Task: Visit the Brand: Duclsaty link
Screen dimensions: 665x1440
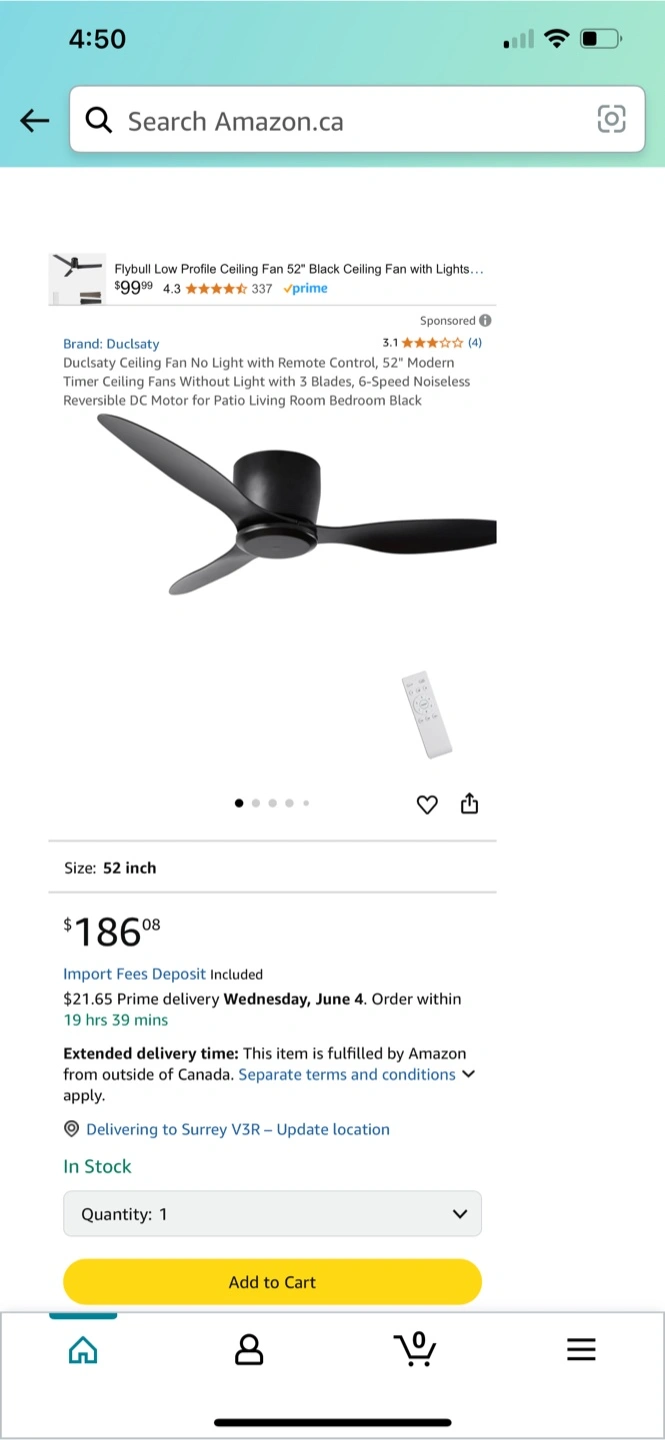Action: (x=111, y=343)
